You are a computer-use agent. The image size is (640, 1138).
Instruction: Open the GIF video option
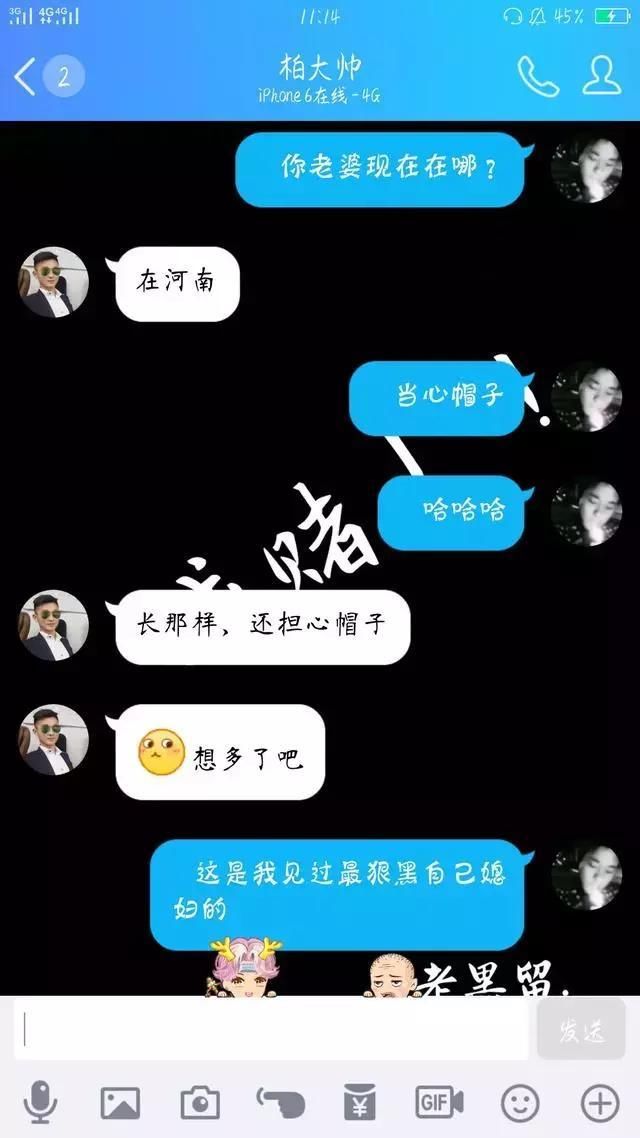point(439,1102)
